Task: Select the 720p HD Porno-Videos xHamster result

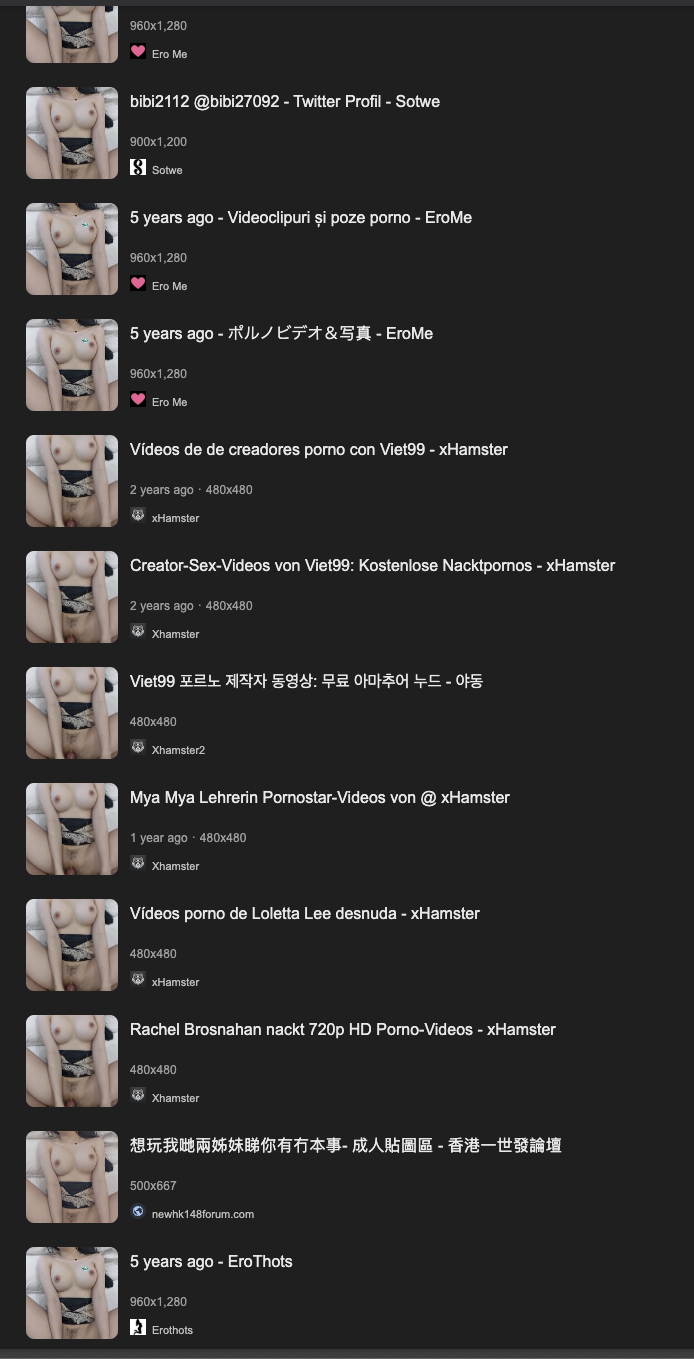Action: 342,1030
